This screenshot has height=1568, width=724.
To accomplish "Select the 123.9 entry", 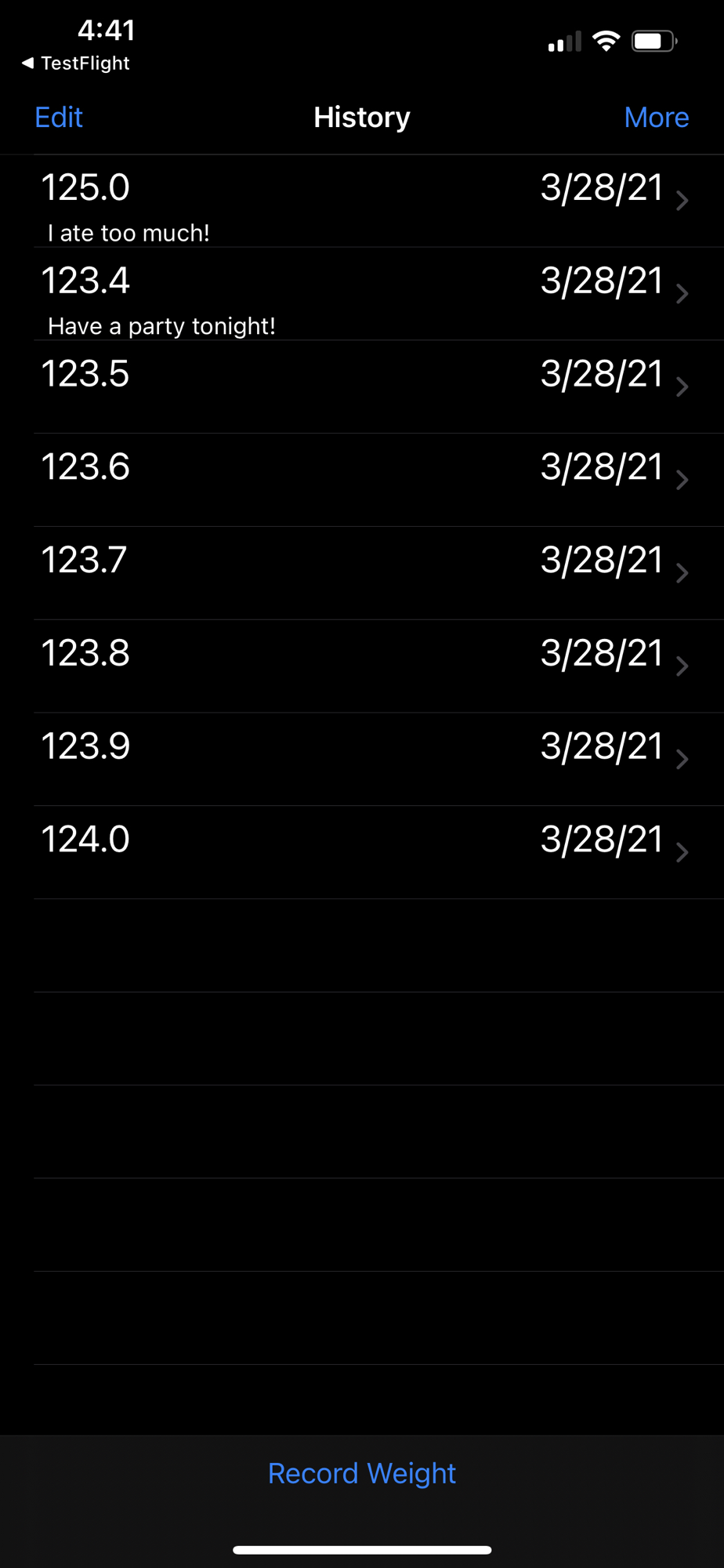I will point(362,759).
